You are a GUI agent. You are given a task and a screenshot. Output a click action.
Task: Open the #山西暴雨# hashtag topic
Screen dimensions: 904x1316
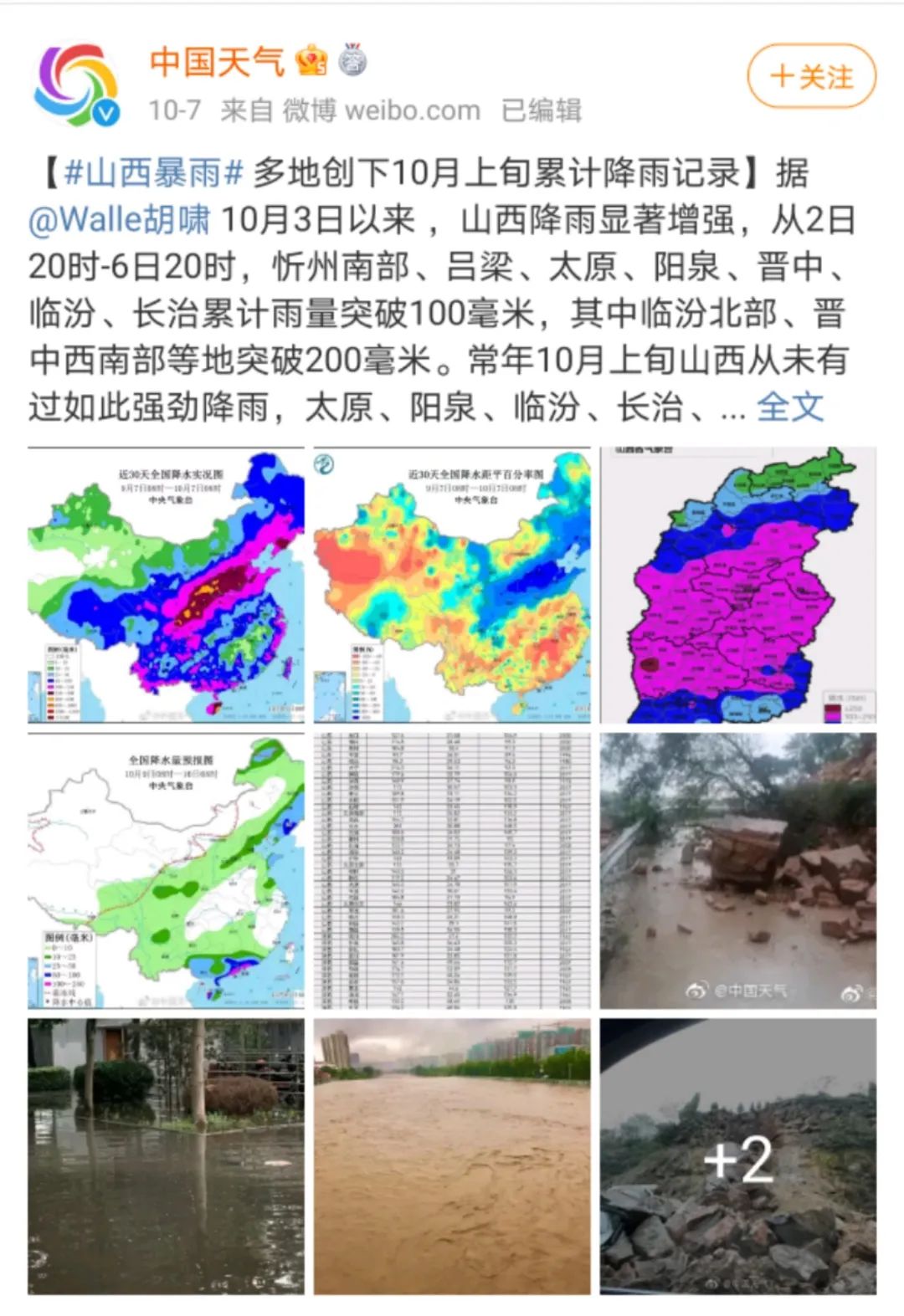(153, 173)
